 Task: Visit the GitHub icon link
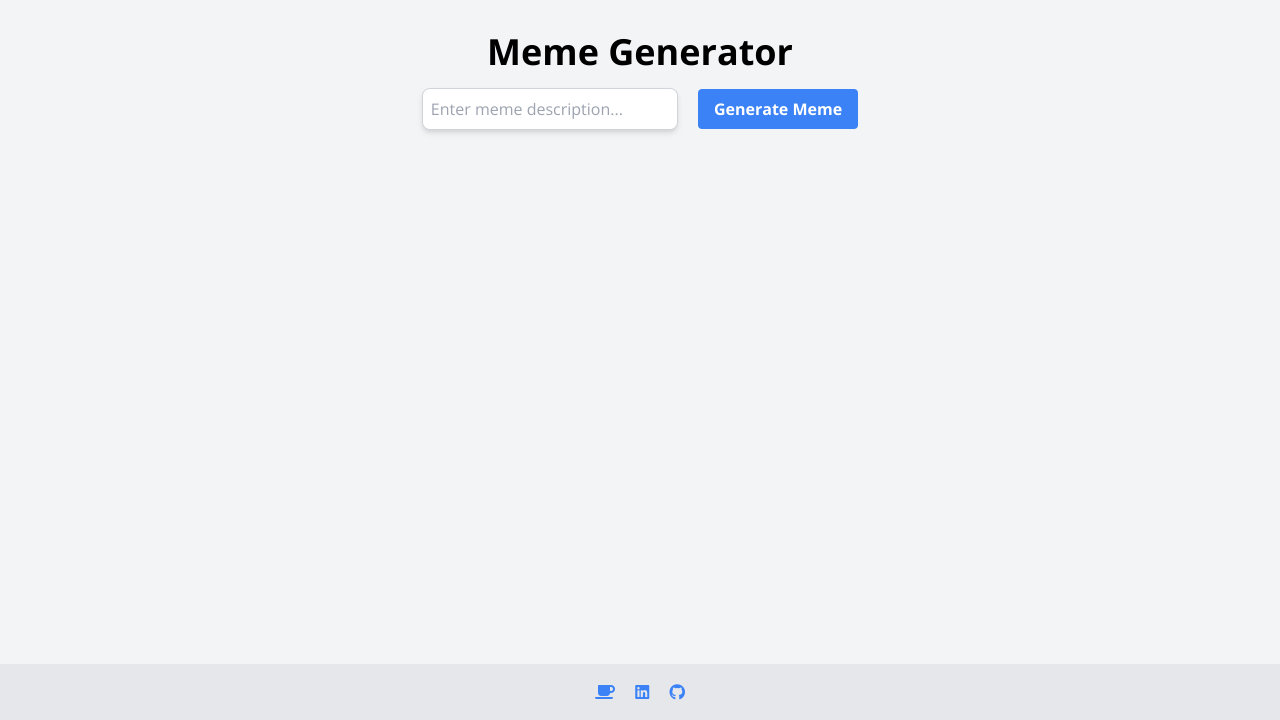(x=677, y=692)
